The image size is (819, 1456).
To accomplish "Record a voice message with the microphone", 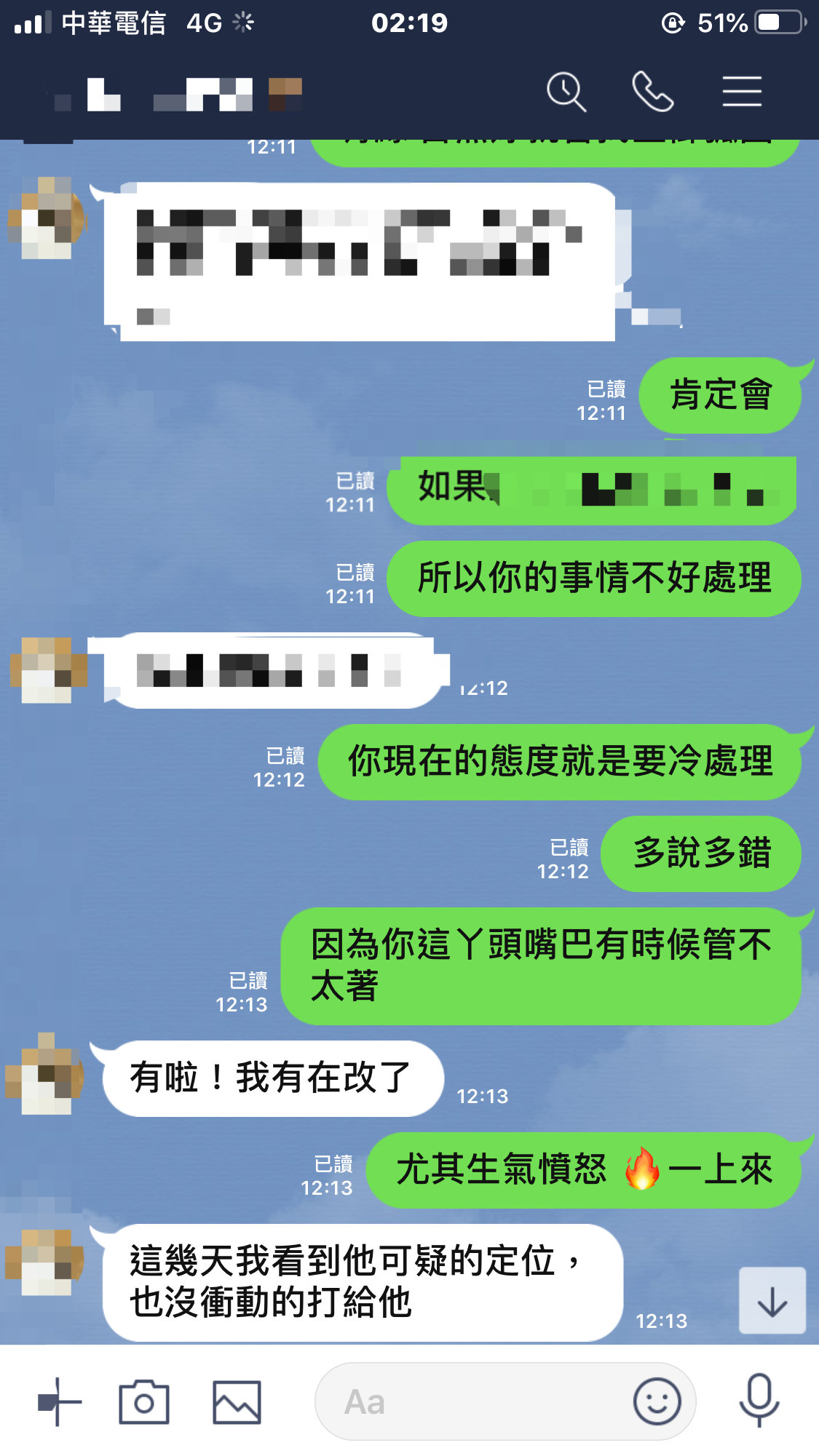I will point(759,1401).
